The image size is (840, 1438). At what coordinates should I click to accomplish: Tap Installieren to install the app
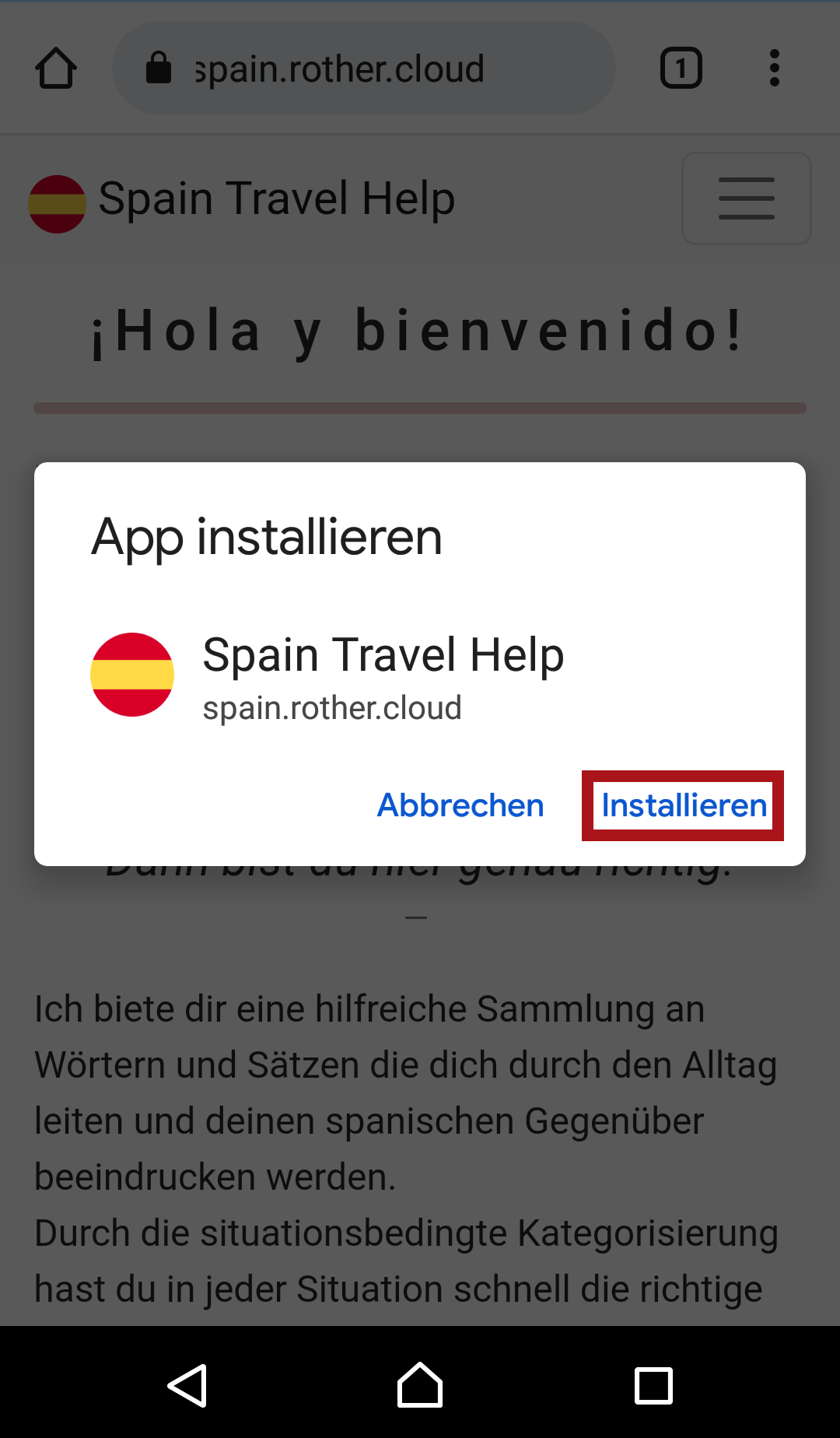[683, 805]
